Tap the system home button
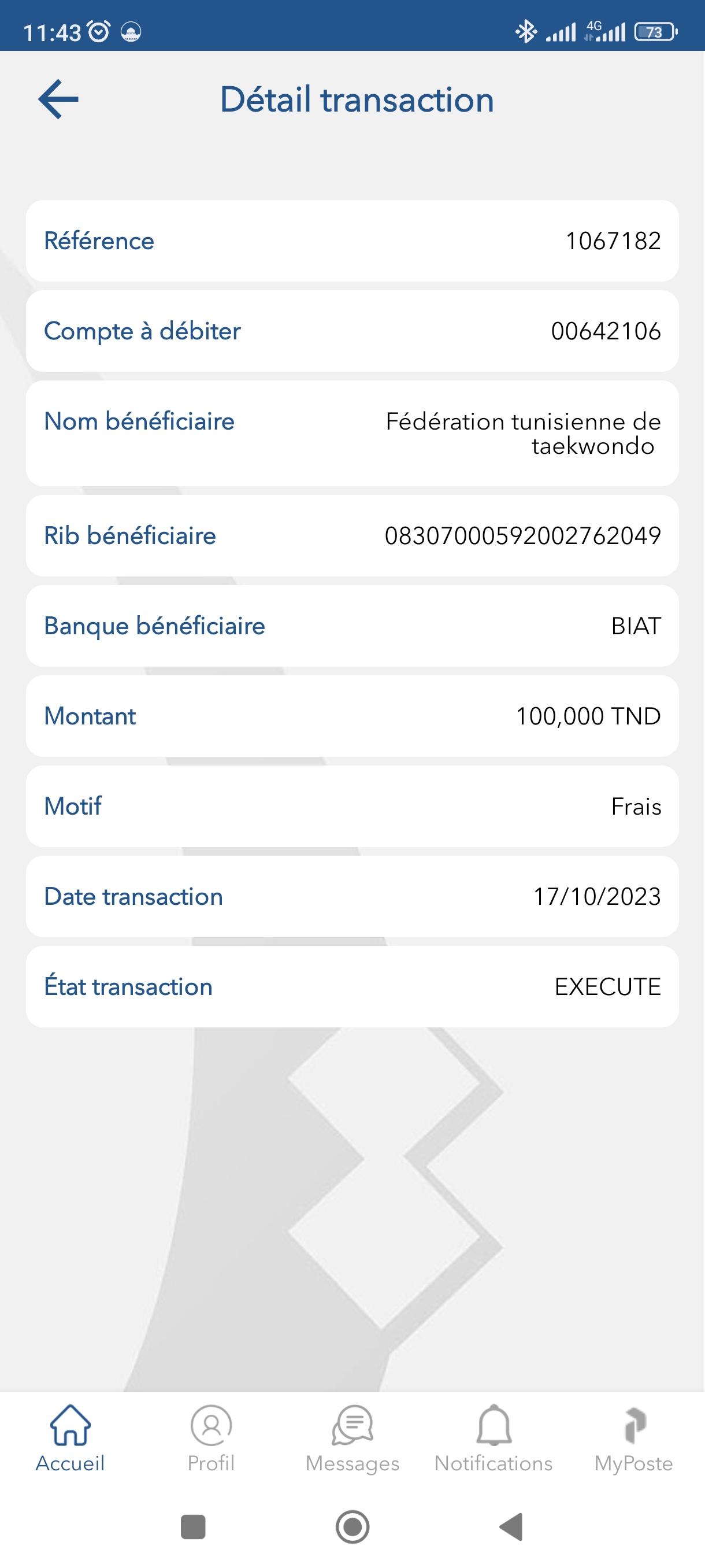The image size is (705, 1568). coord(353,1526)
